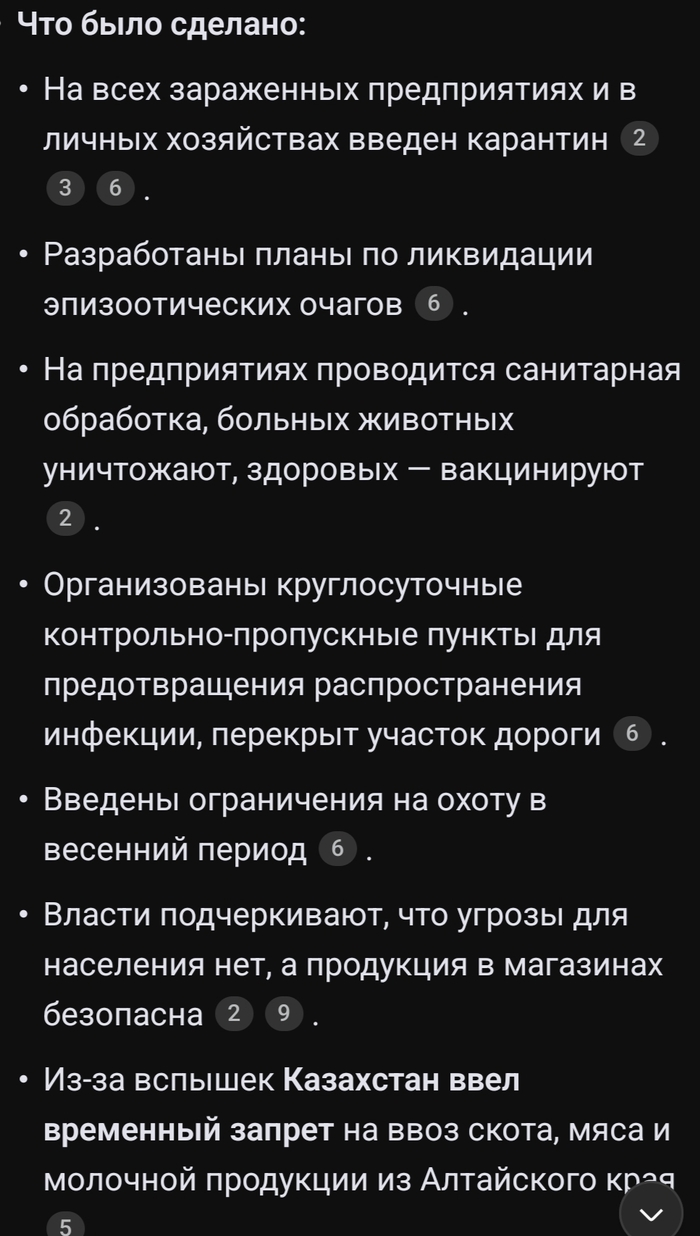The width and height of the screenshot is (700, 1236).
Task: Tap the scroll-to-bottom arrow button
Action: pos(651,1214)
